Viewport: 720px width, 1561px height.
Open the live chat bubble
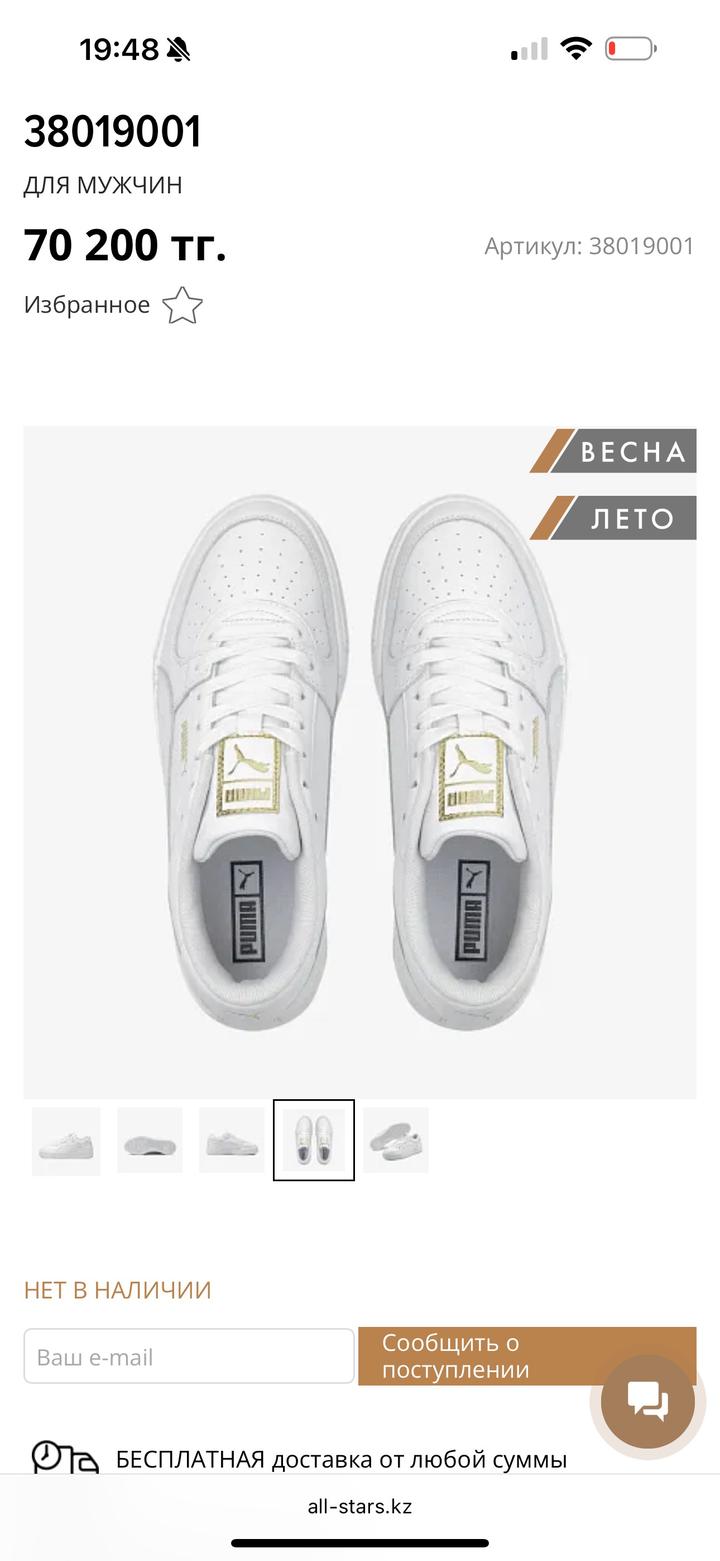click(648, 1401)
